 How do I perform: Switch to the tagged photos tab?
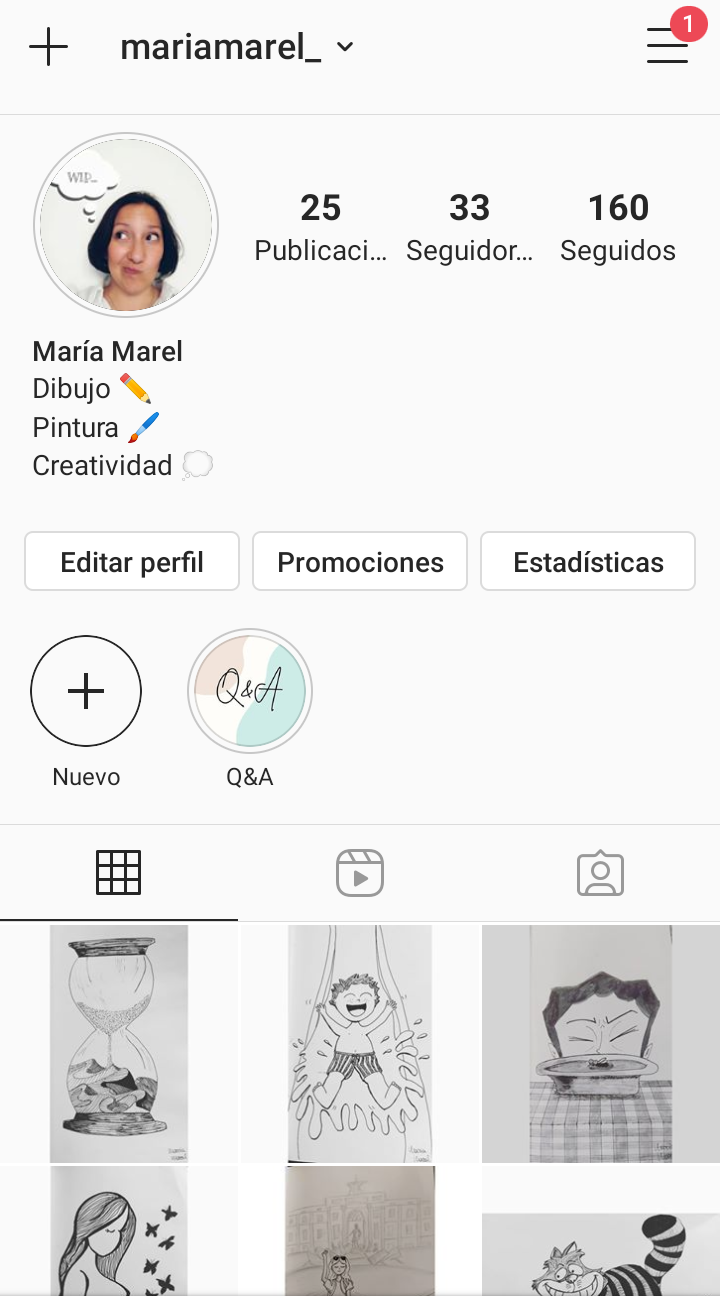point(600,873)
